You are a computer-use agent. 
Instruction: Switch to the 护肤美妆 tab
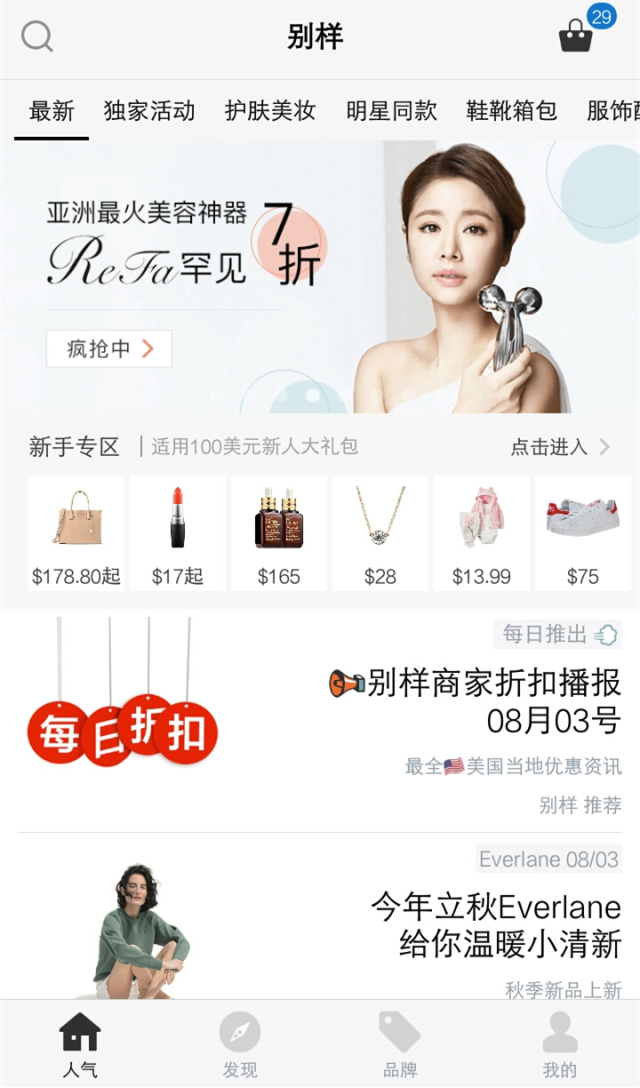click(x=270, y=111)
